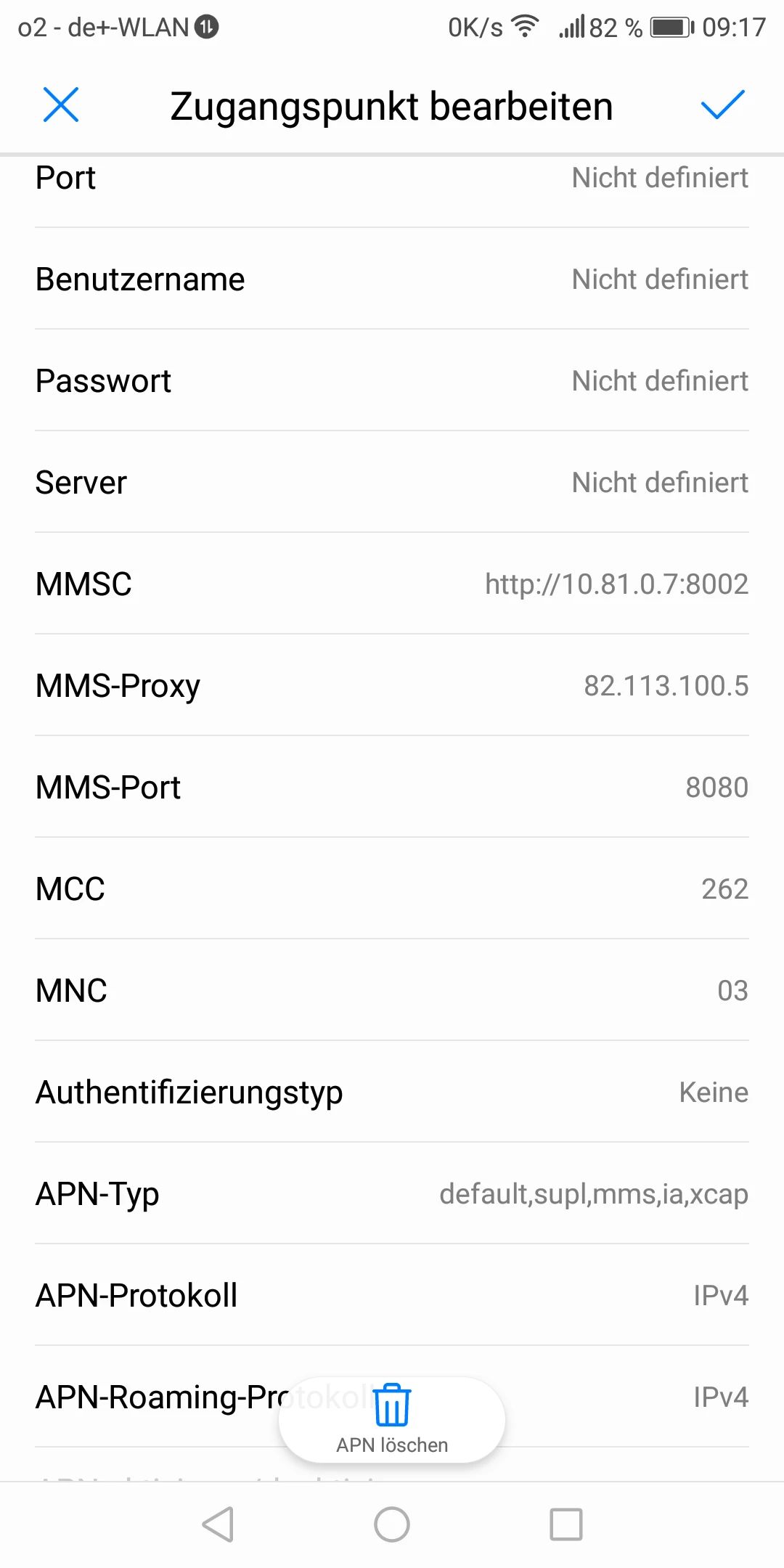
Task: Discard changes with the X icon
Action: [61, 105]
